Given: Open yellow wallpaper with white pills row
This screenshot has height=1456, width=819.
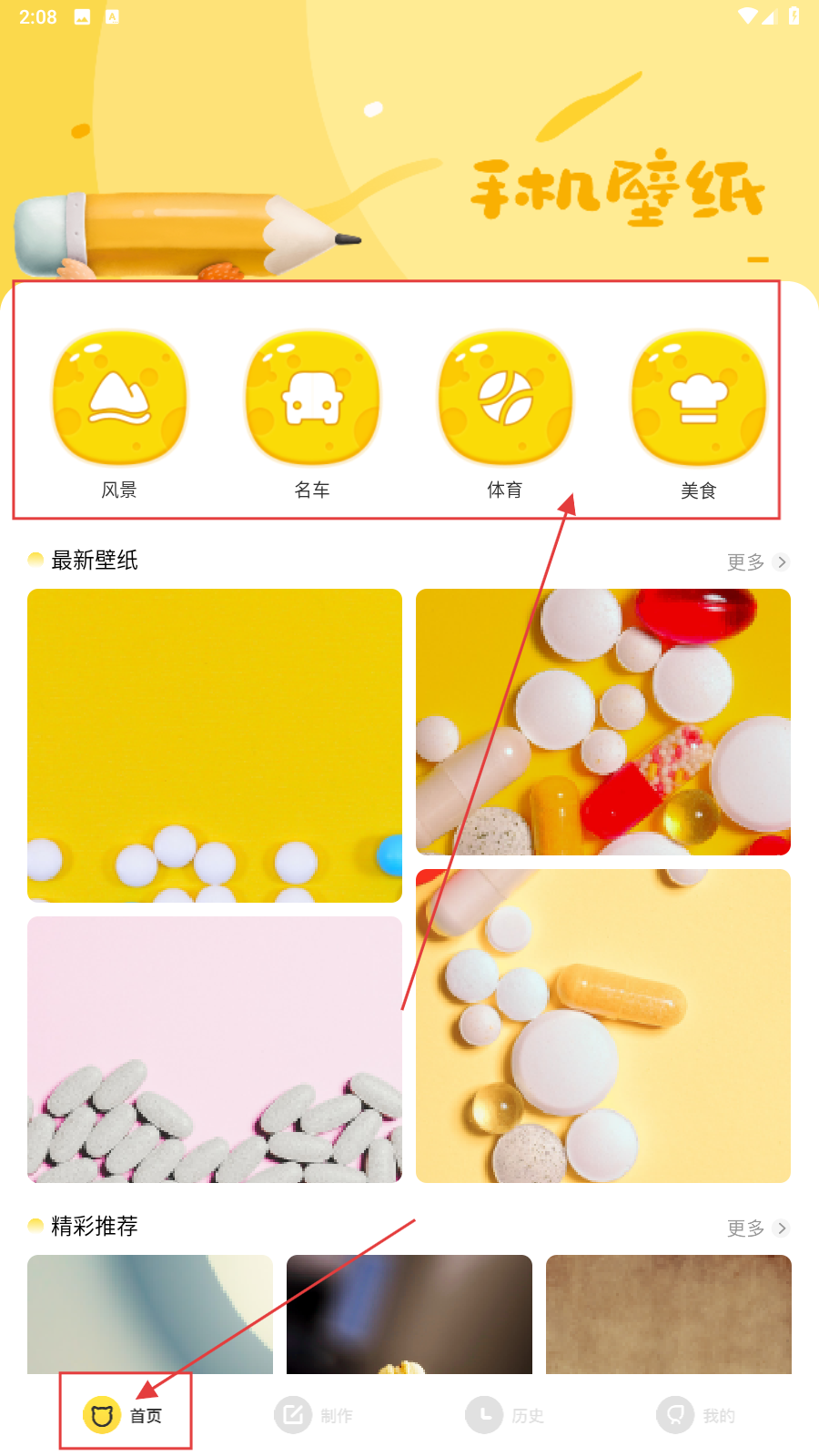Looking at the screenshot, I should coord(215,745).
